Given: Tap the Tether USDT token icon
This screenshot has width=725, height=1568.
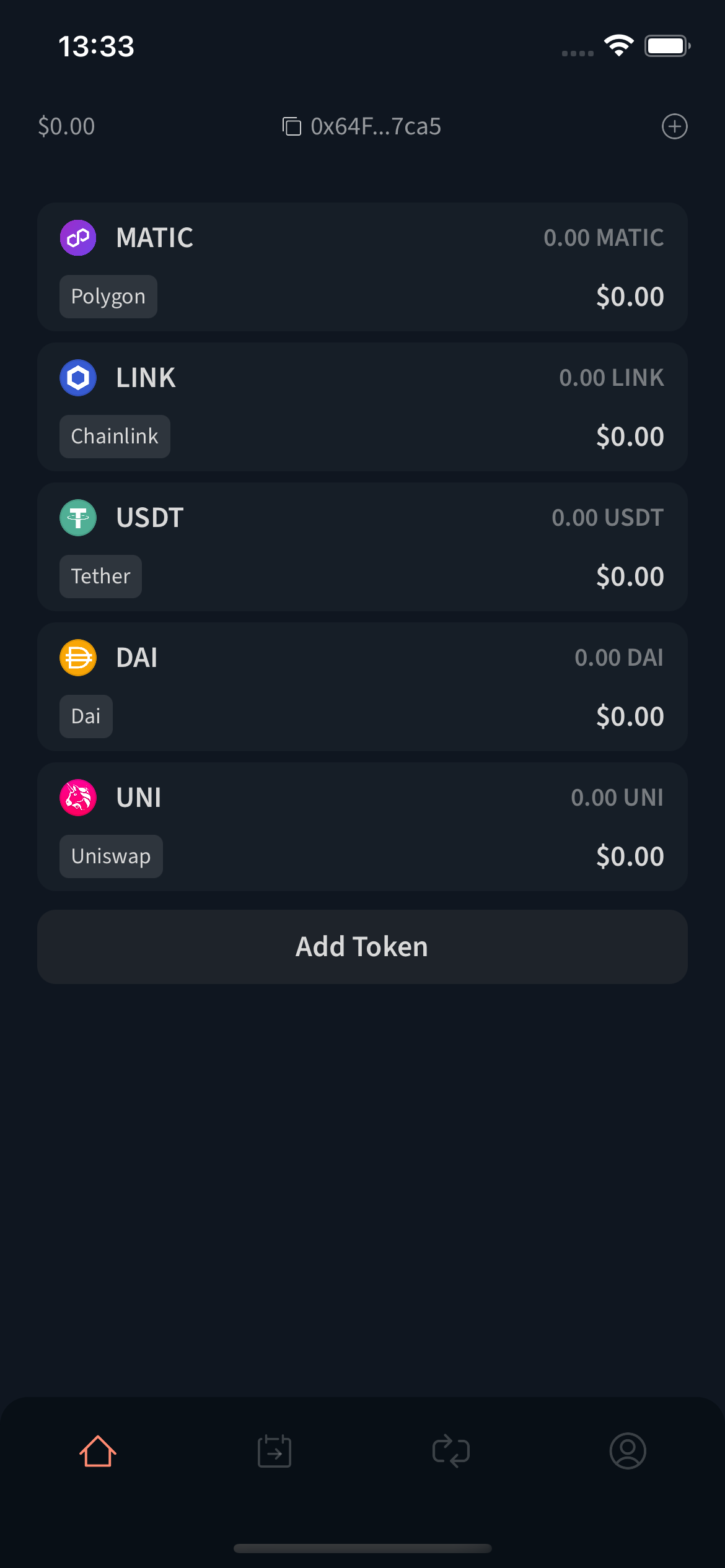Looking at the screenshot, I should point(78,517).
